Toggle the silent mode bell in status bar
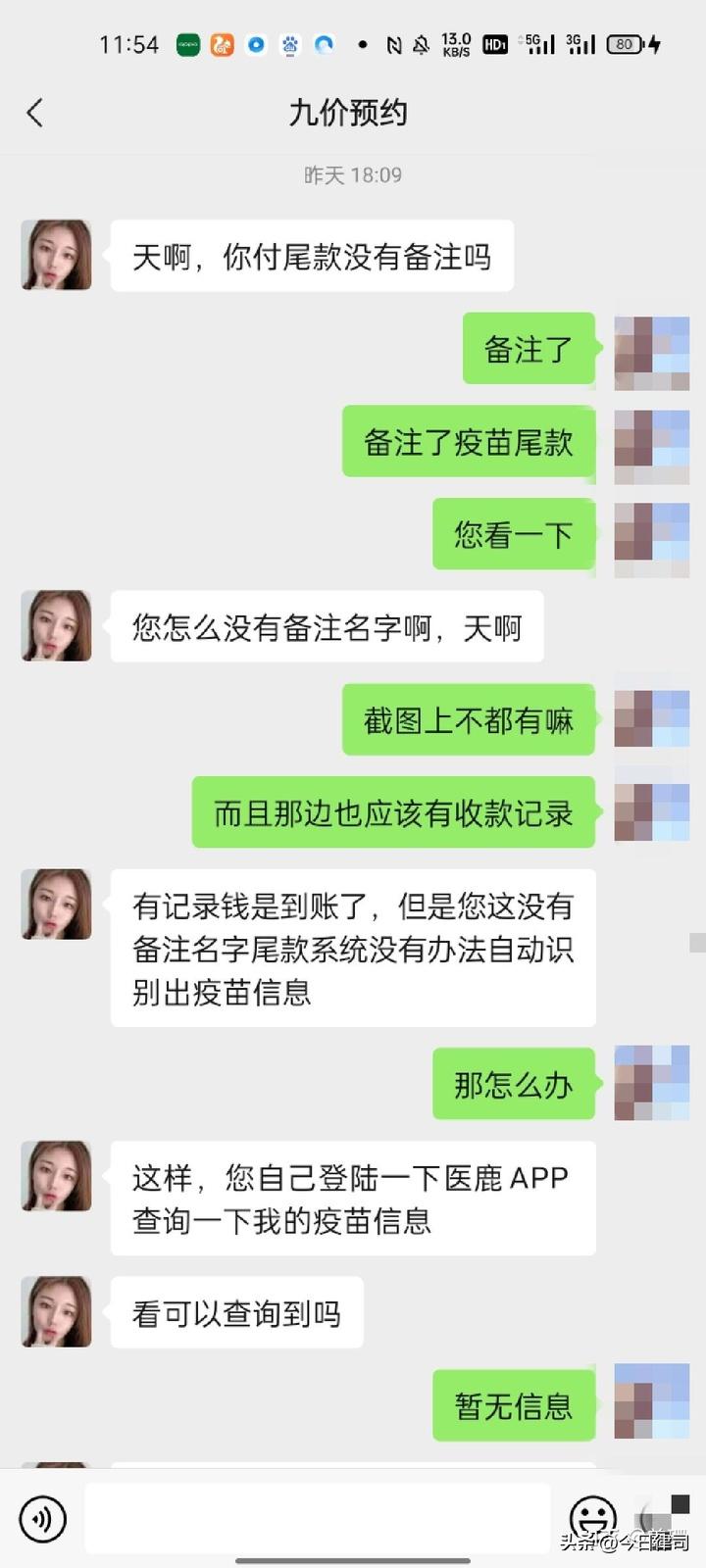 point(422,44)
